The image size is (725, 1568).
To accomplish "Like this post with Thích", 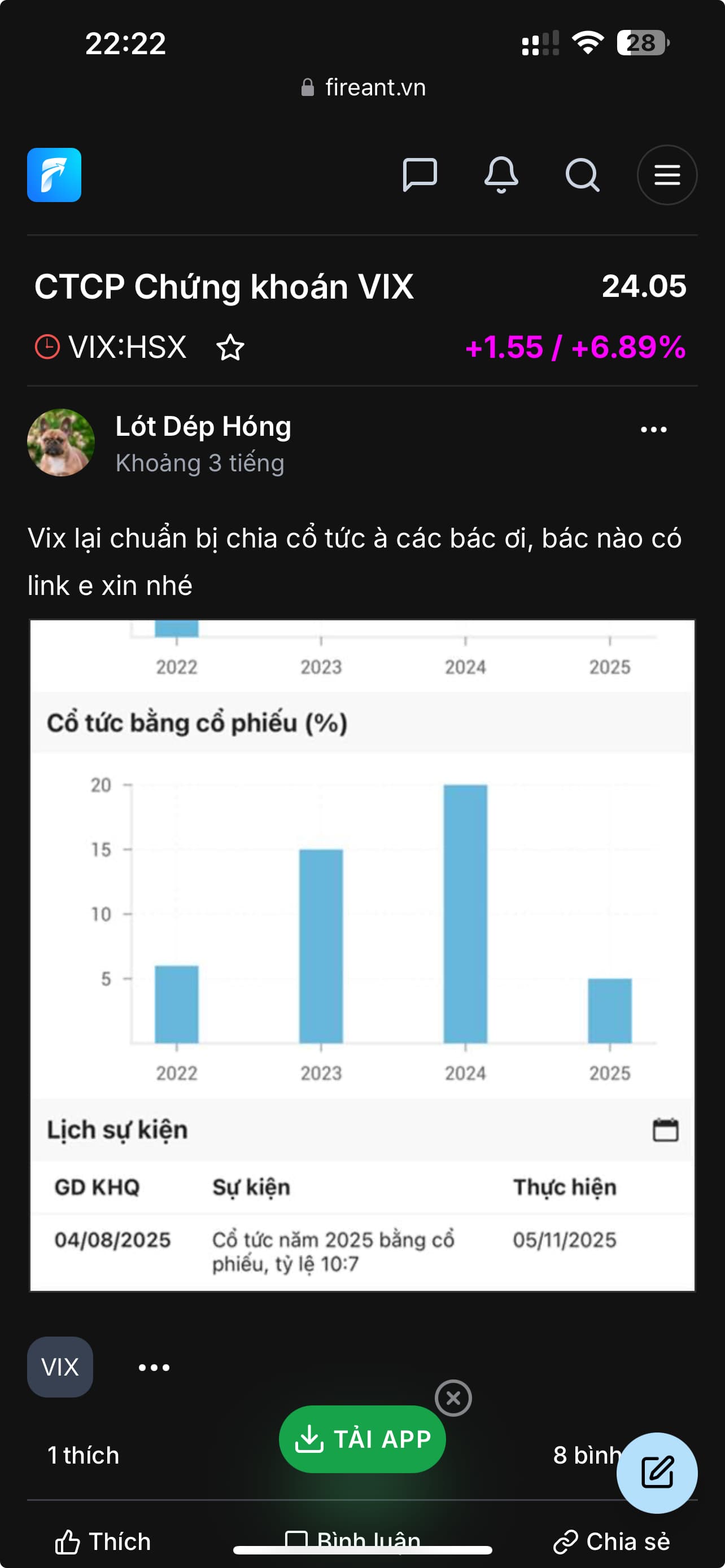I will pyautogui.click(x=103, y=1541).
